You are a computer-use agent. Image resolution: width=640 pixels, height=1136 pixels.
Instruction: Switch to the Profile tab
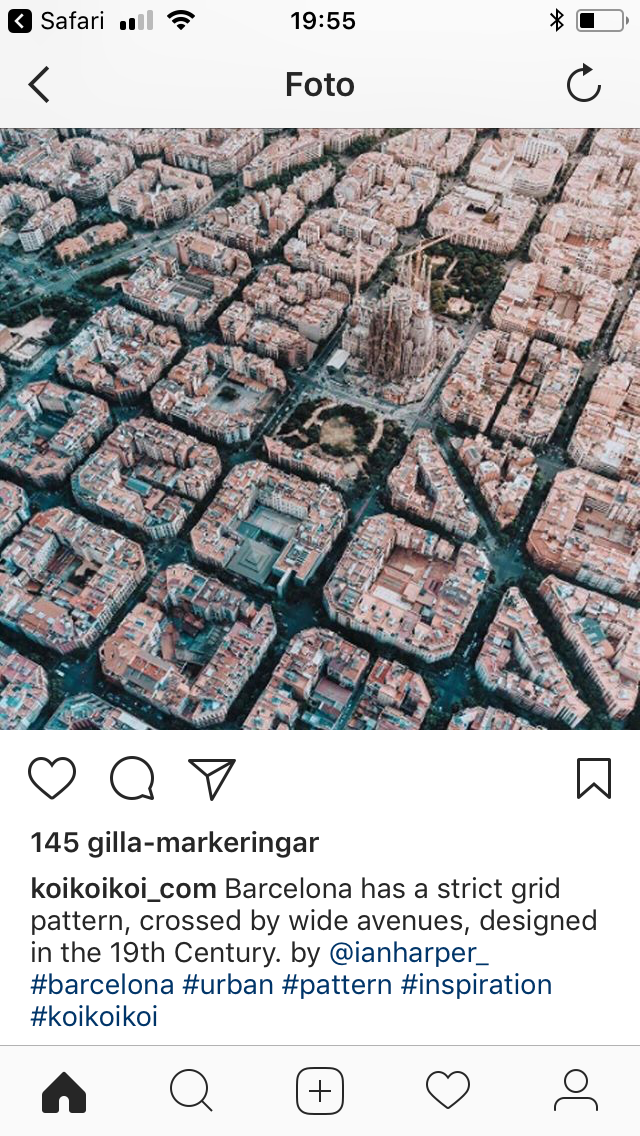575,1090
